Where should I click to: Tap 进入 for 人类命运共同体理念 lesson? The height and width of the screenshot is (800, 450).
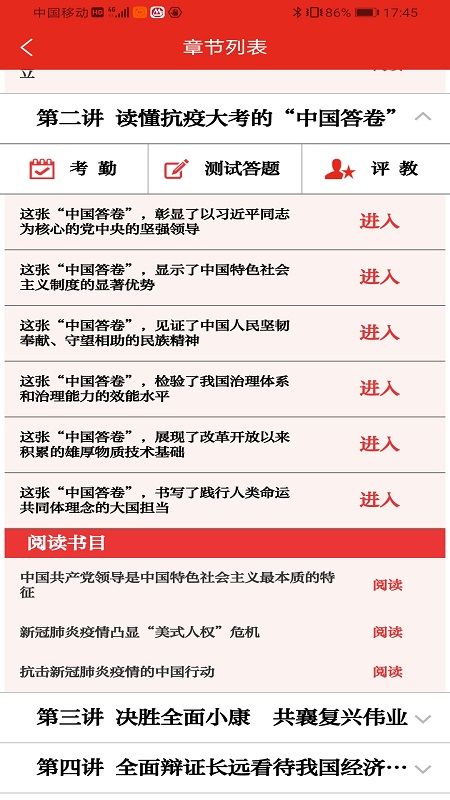[379, 500]
